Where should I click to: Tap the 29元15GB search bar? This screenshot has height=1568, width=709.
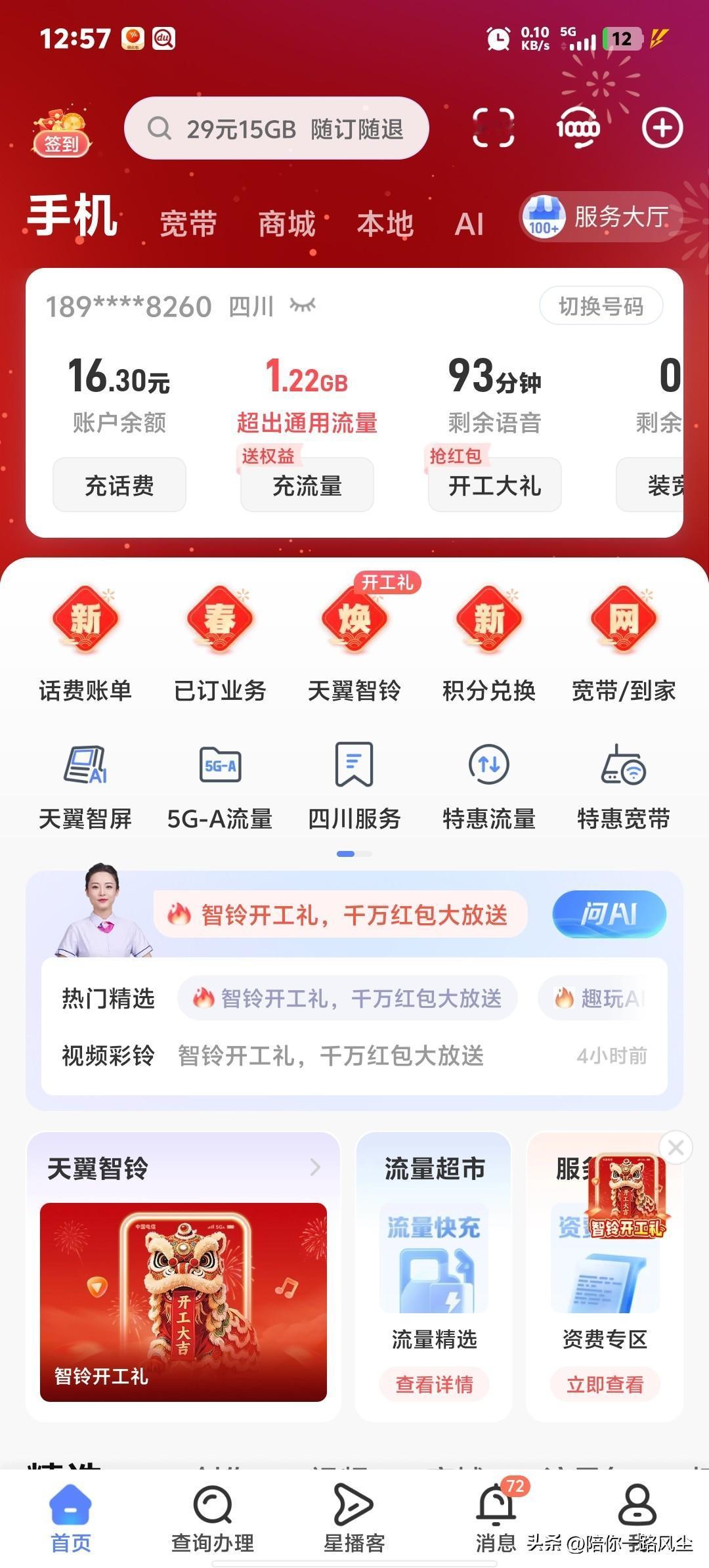[276, 127]
